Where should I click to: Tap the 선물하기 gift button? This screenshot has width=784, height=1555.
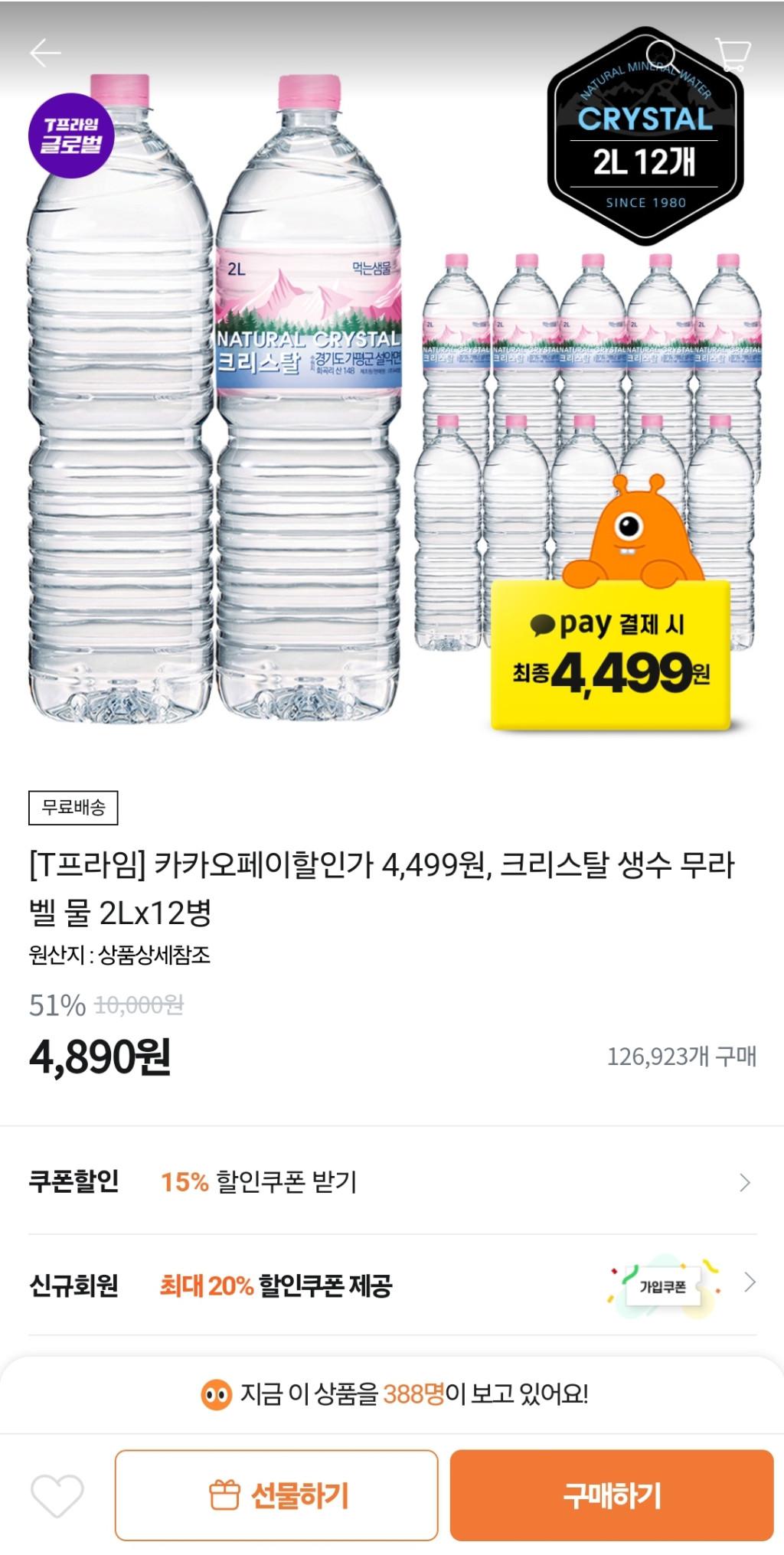click(276, 1495)
